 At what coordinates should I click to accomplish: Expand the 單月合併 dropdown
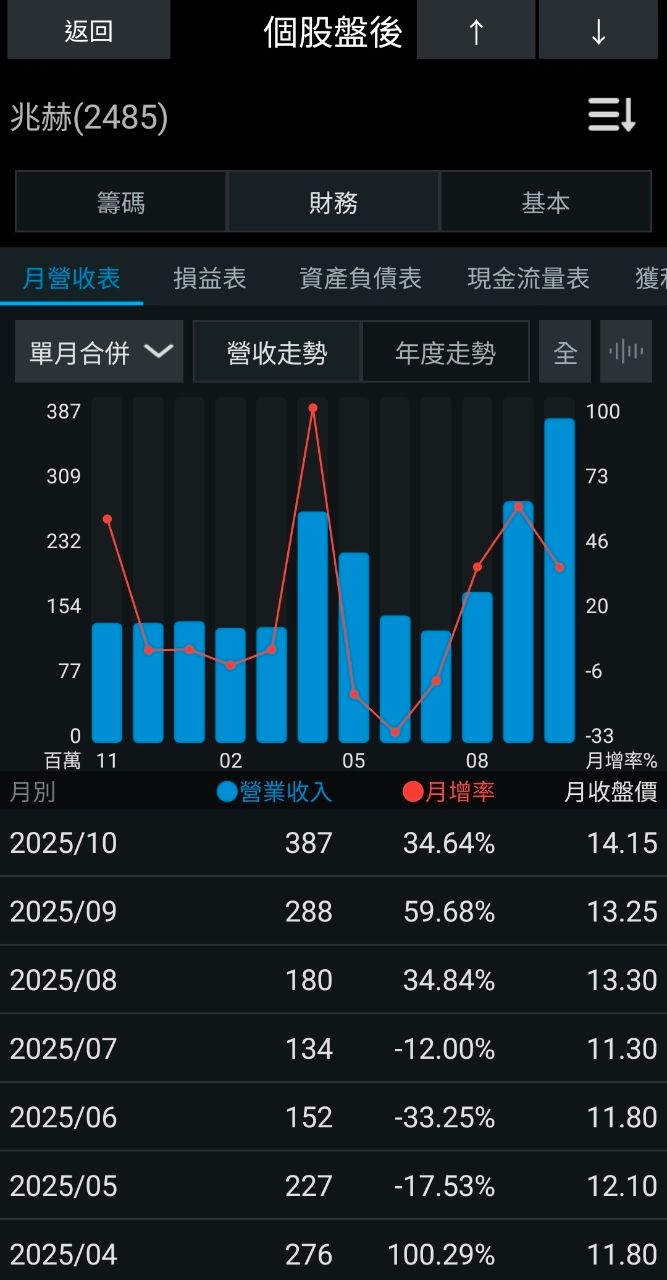point(99,352)
